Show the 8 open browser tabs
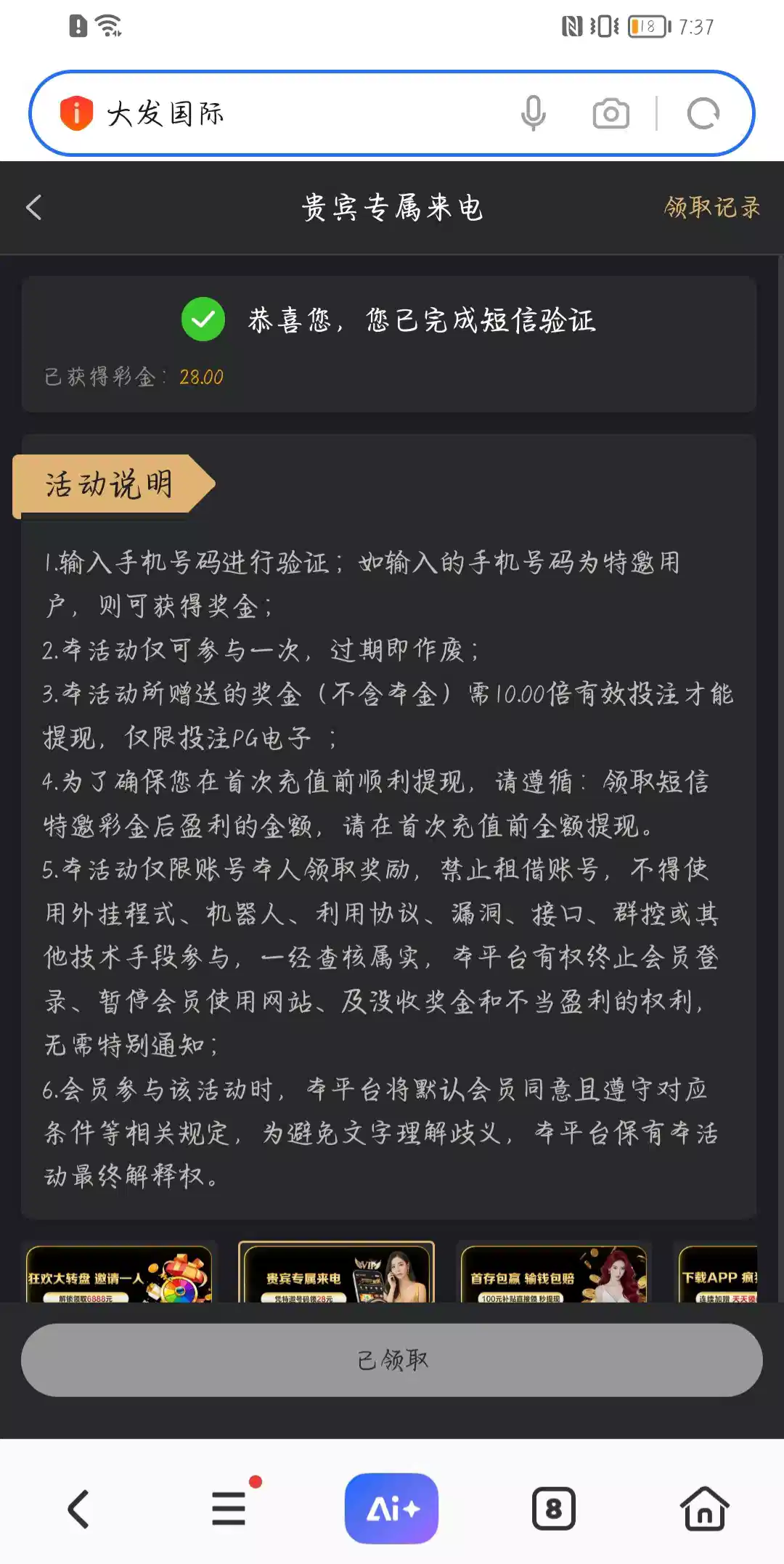The image size is (784, 1564). (x=554, y=1510)
